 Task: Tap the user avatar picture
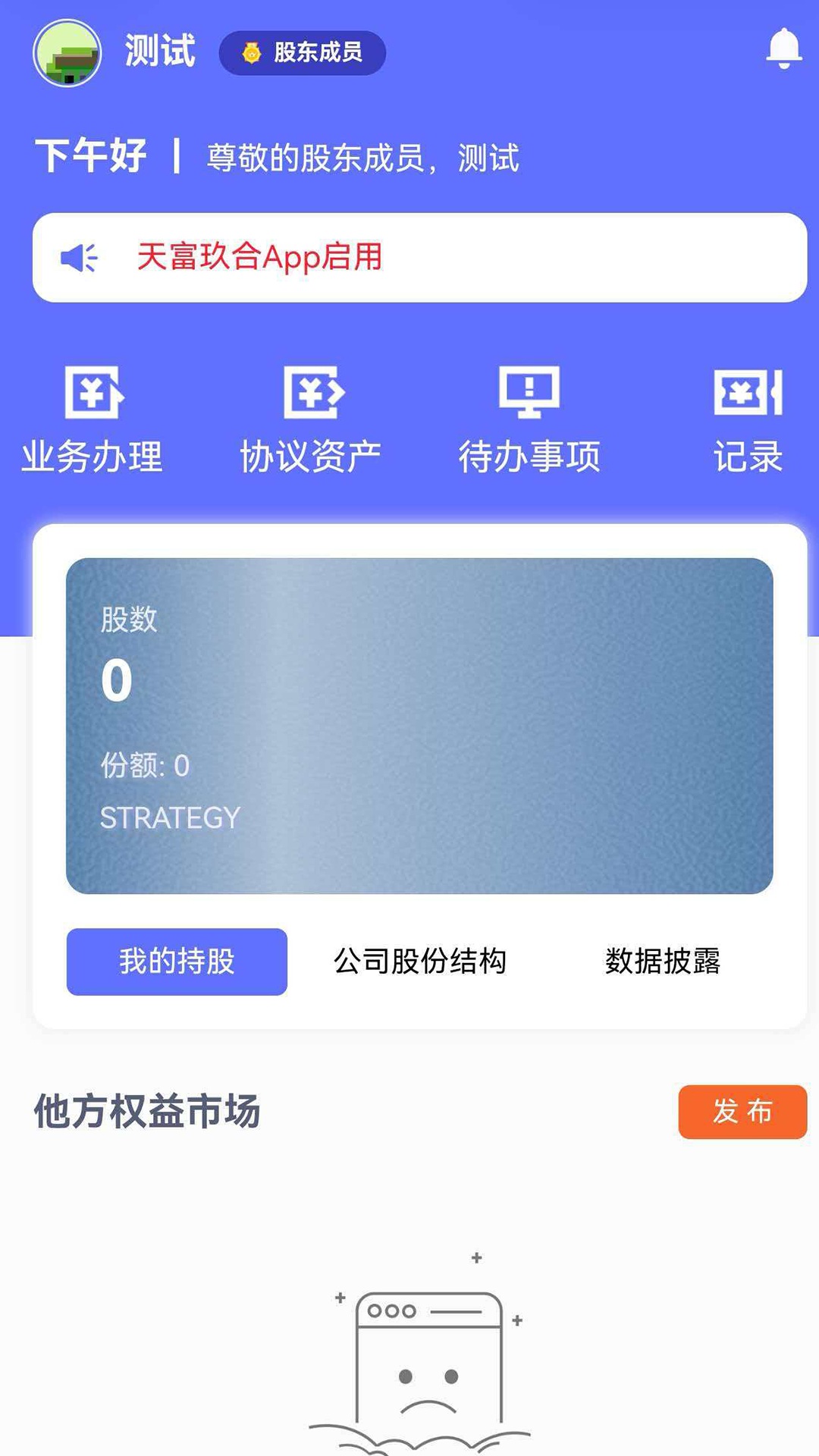click(67, 53)
